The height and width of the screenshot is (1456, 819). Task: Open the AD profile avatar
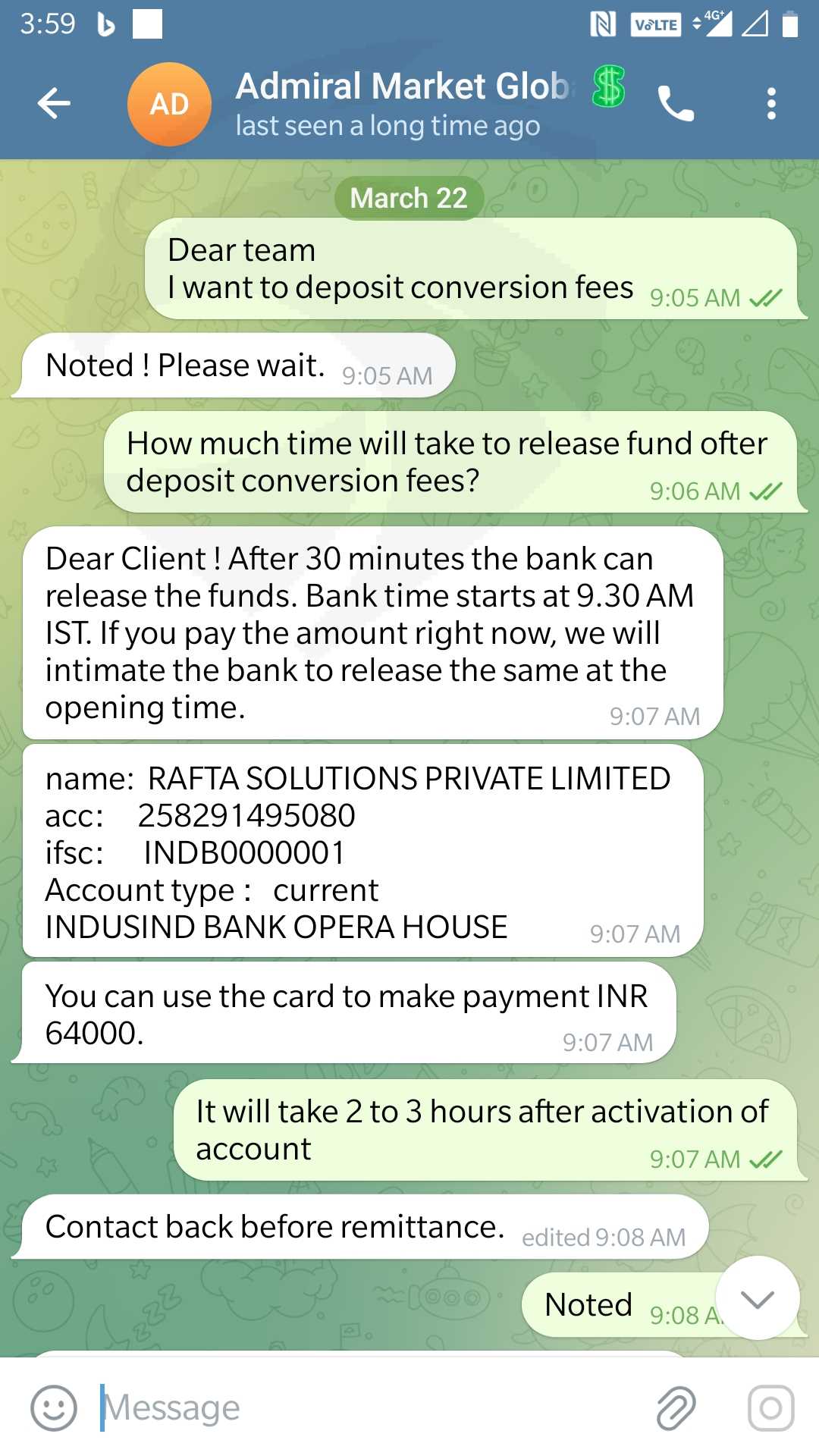(x=169, y=104)
